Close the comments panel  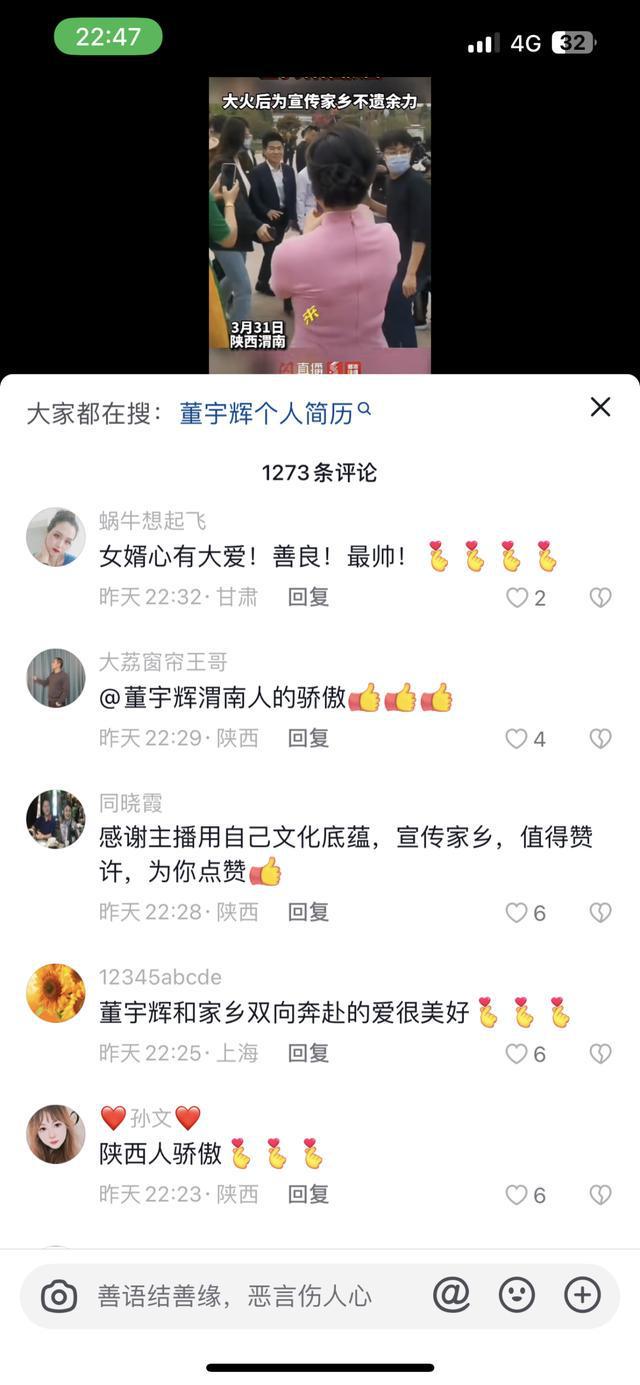(600, 406)
